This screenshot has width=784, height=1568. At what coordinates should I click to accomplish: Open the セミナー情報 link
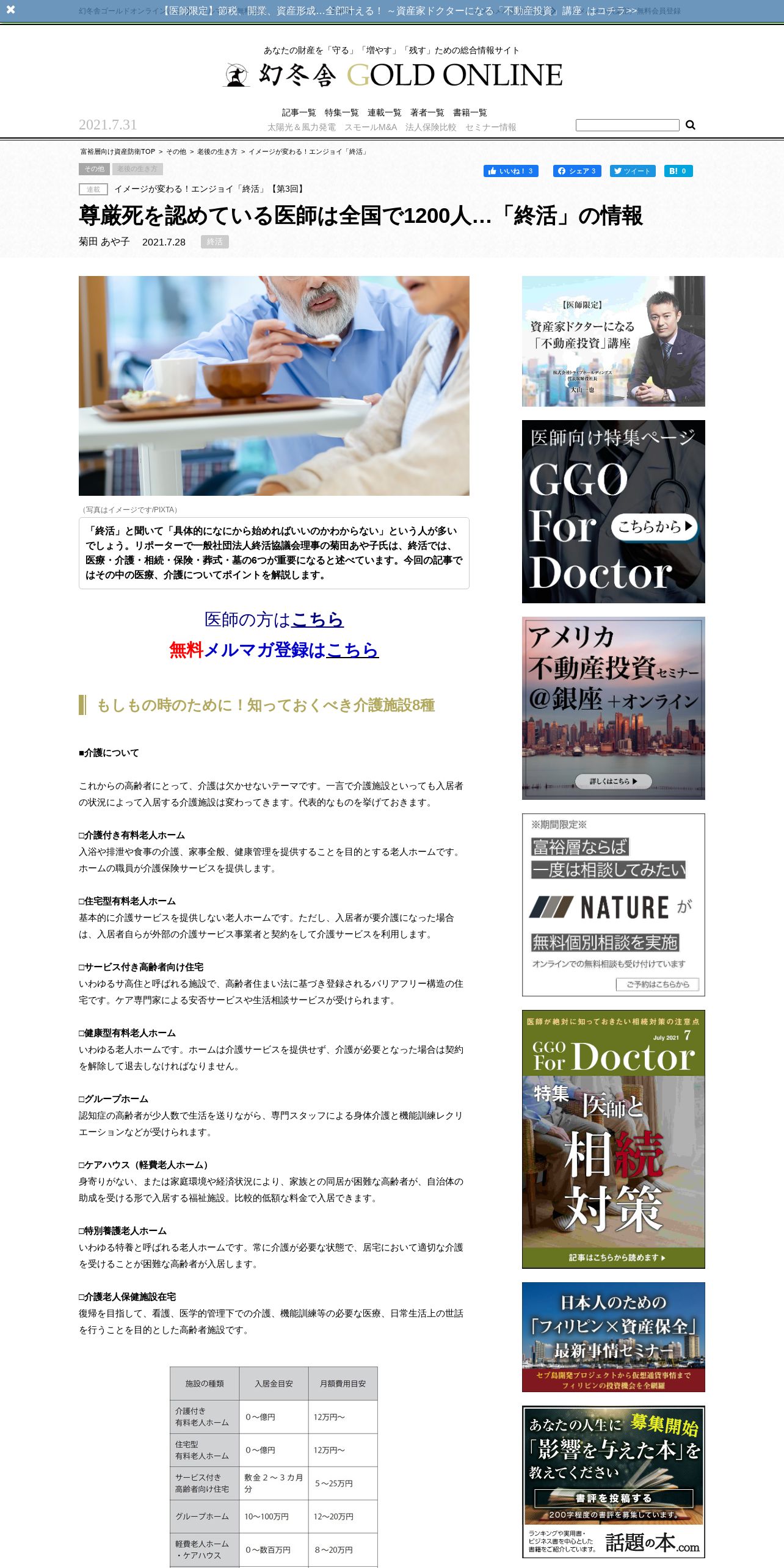490,127
